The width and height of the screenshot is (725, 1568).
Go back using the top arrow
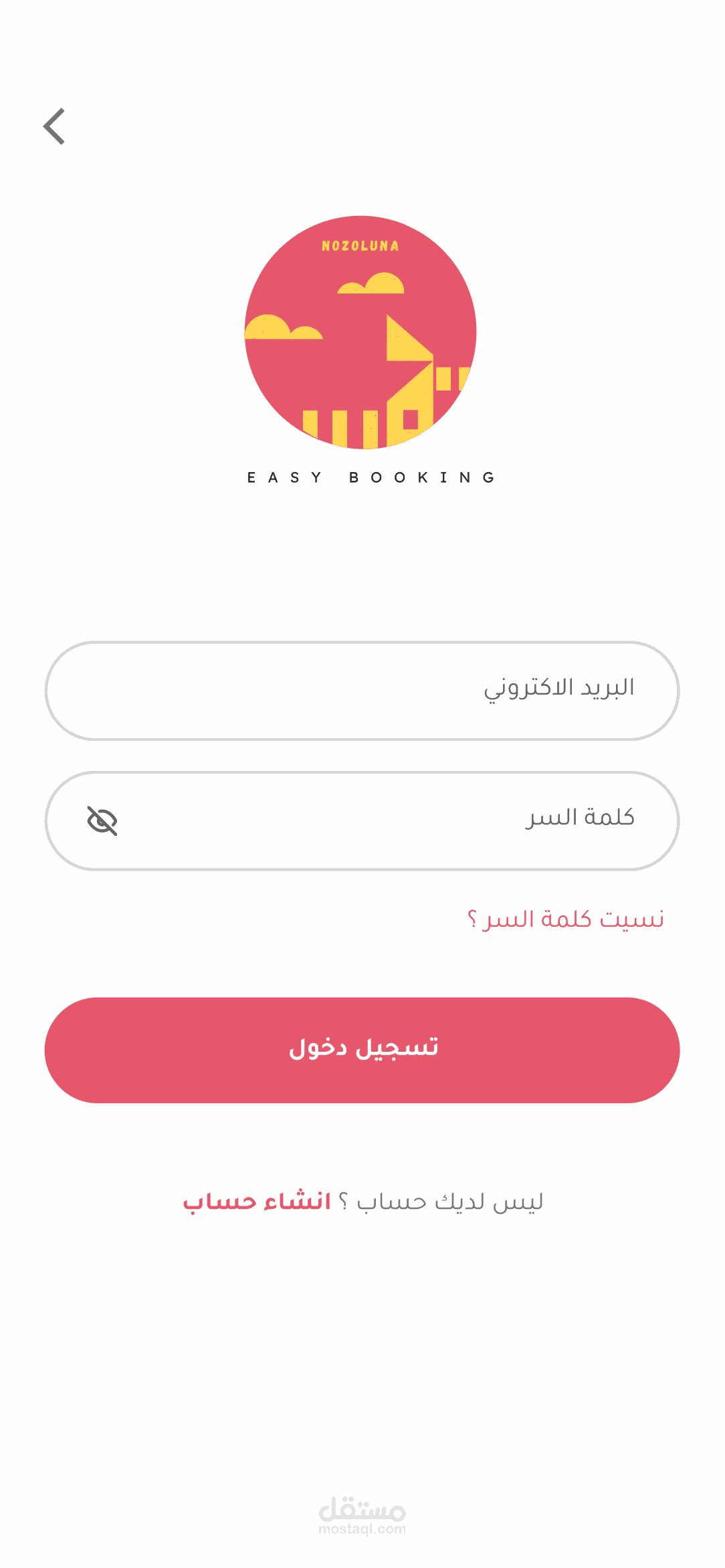pyautogui.click(x=54, y=126)
